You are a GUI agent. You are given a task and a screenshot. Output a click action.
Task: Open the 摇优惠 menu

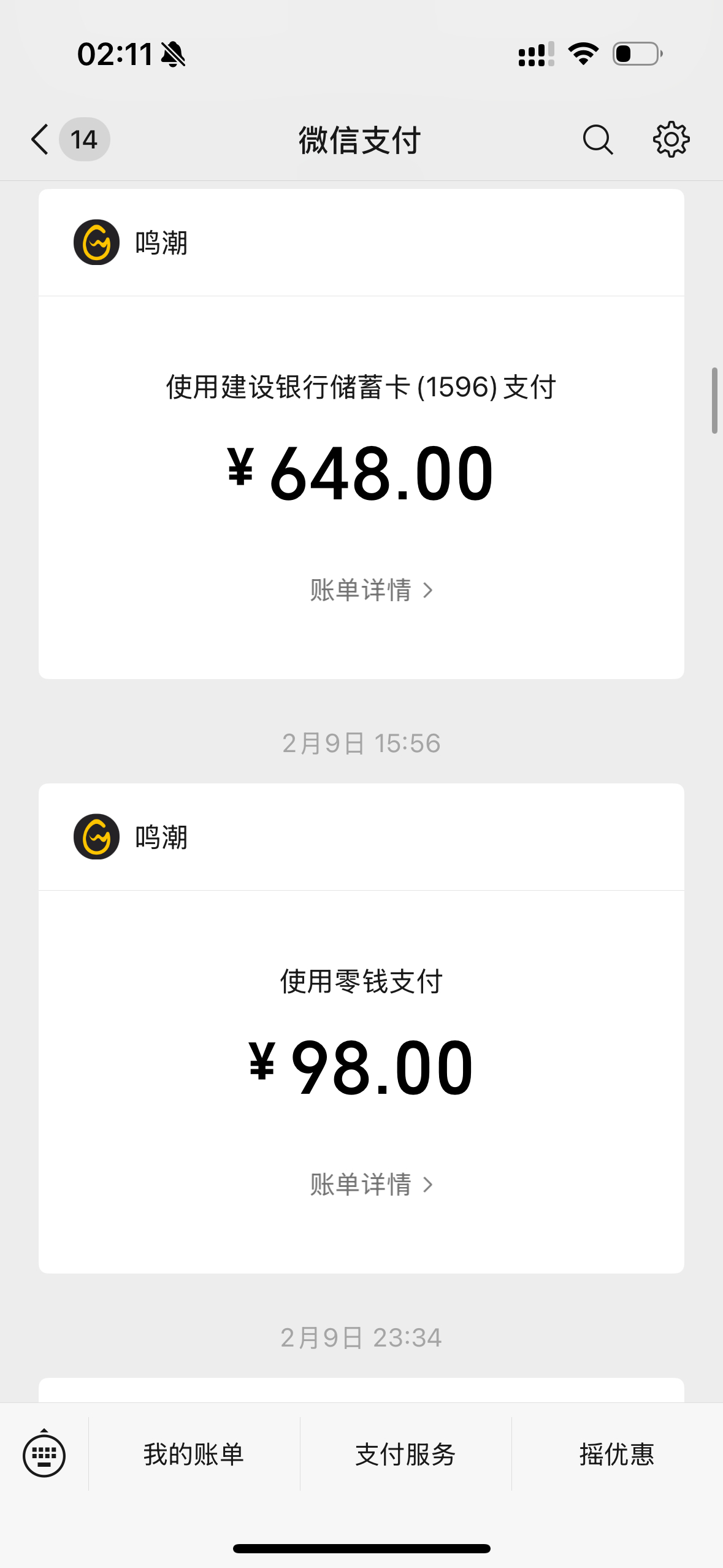tap(617, 1455)
